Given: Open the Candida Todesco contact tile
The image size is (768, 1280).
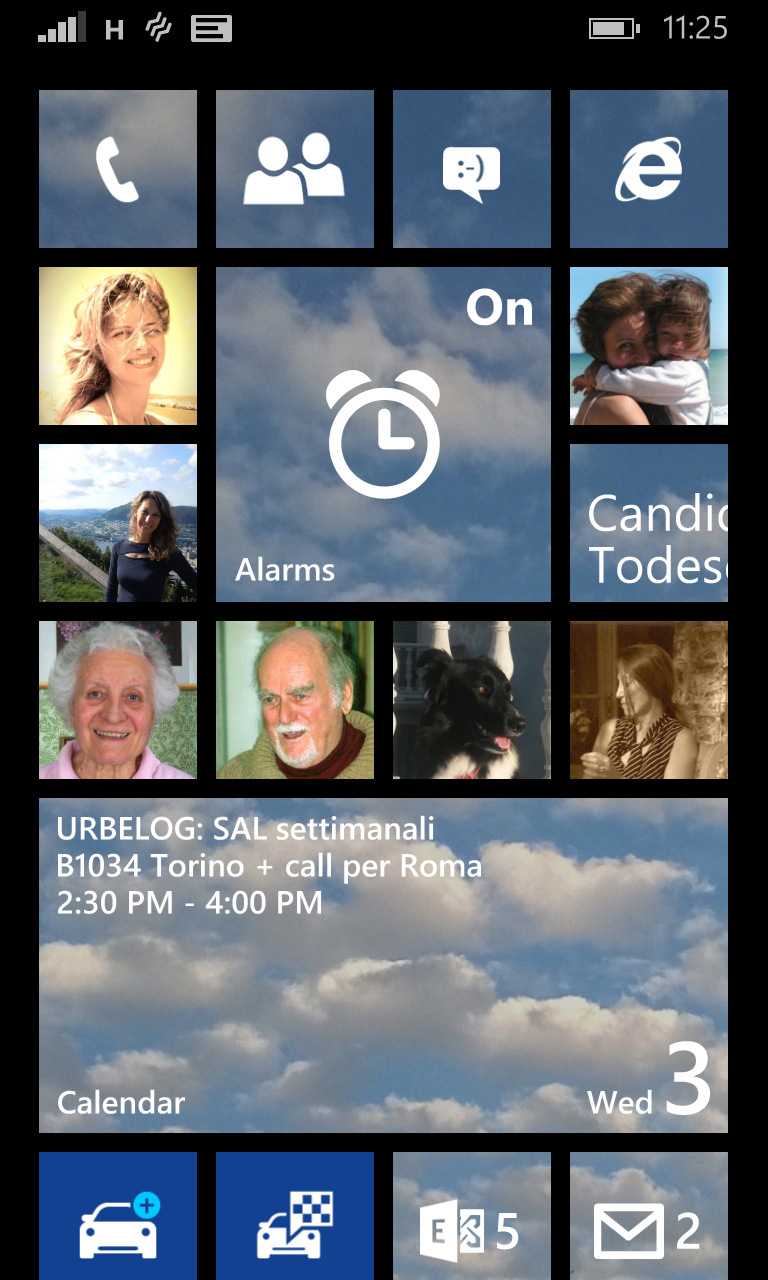Looking at the screenshot, I should (649, 523).
